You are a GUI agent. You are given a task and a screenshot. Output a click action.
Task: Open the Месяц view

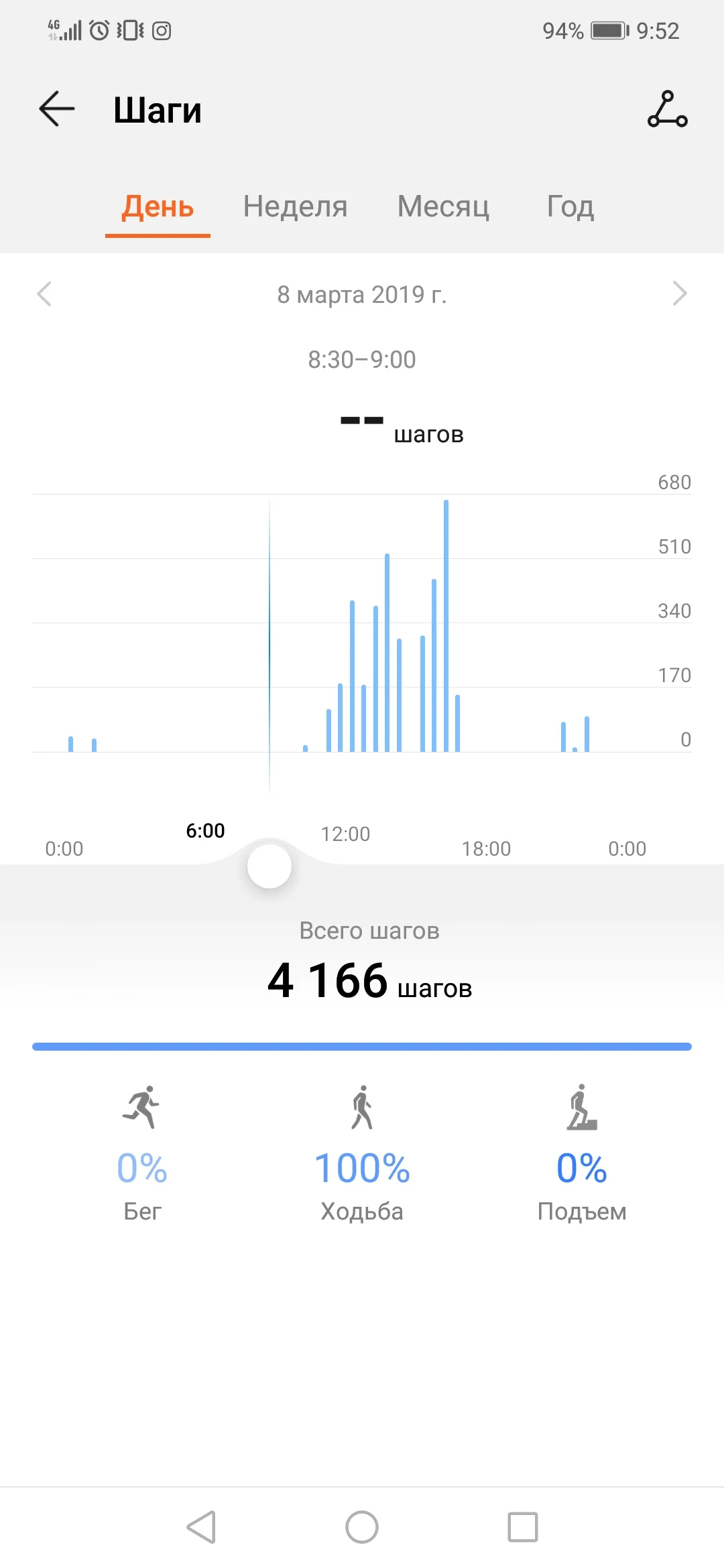click(x=442, y=207)
